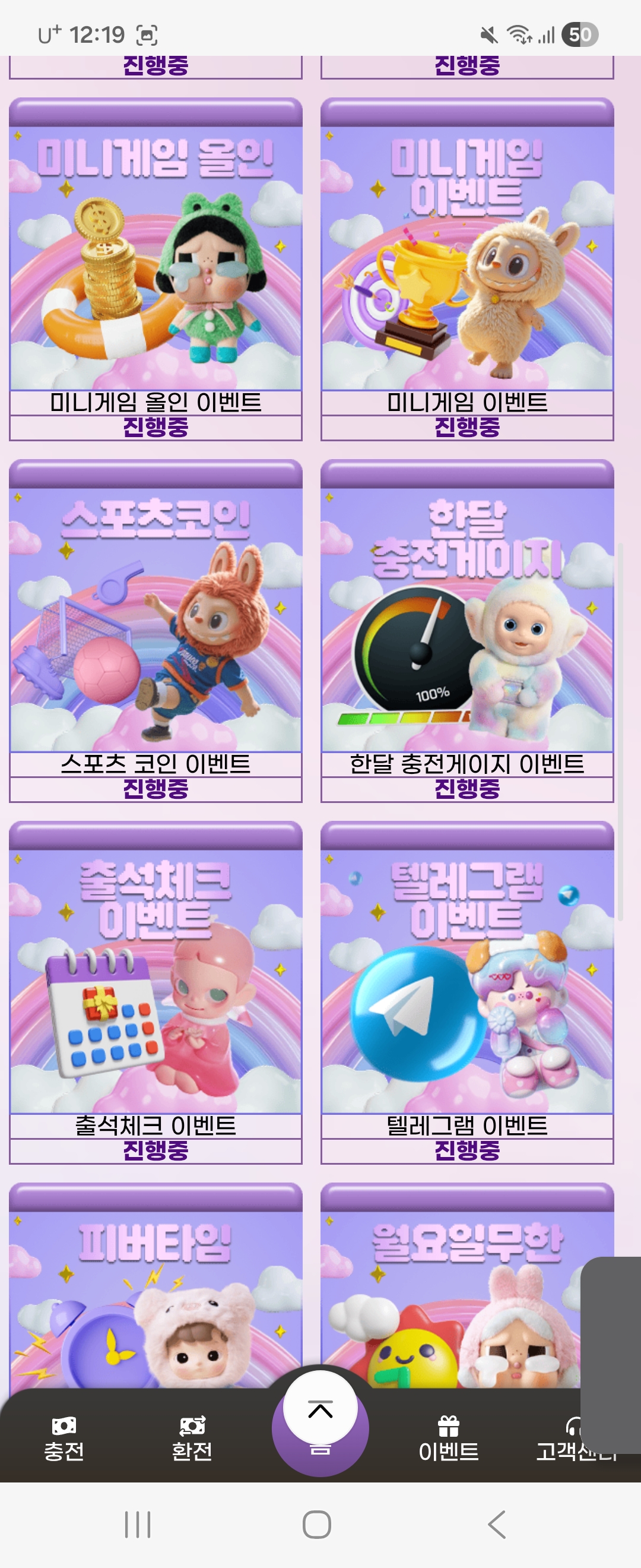Select the 충전 camera icon in bottom navigation
This screenshot has height=1568, width=641.
click(x=64, y=1427)
